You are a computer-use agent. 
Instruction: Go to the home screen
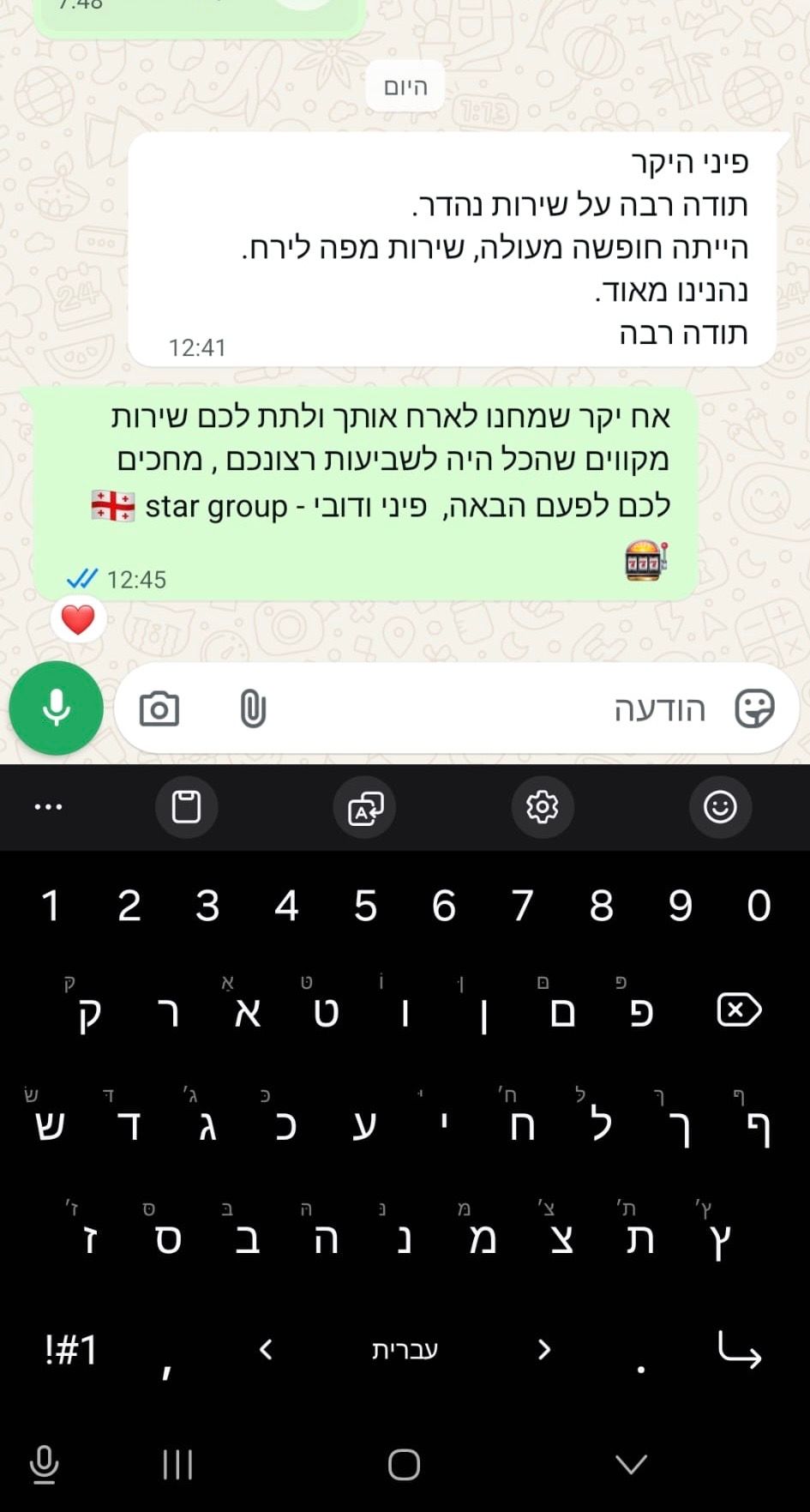tap(404, 1464)
